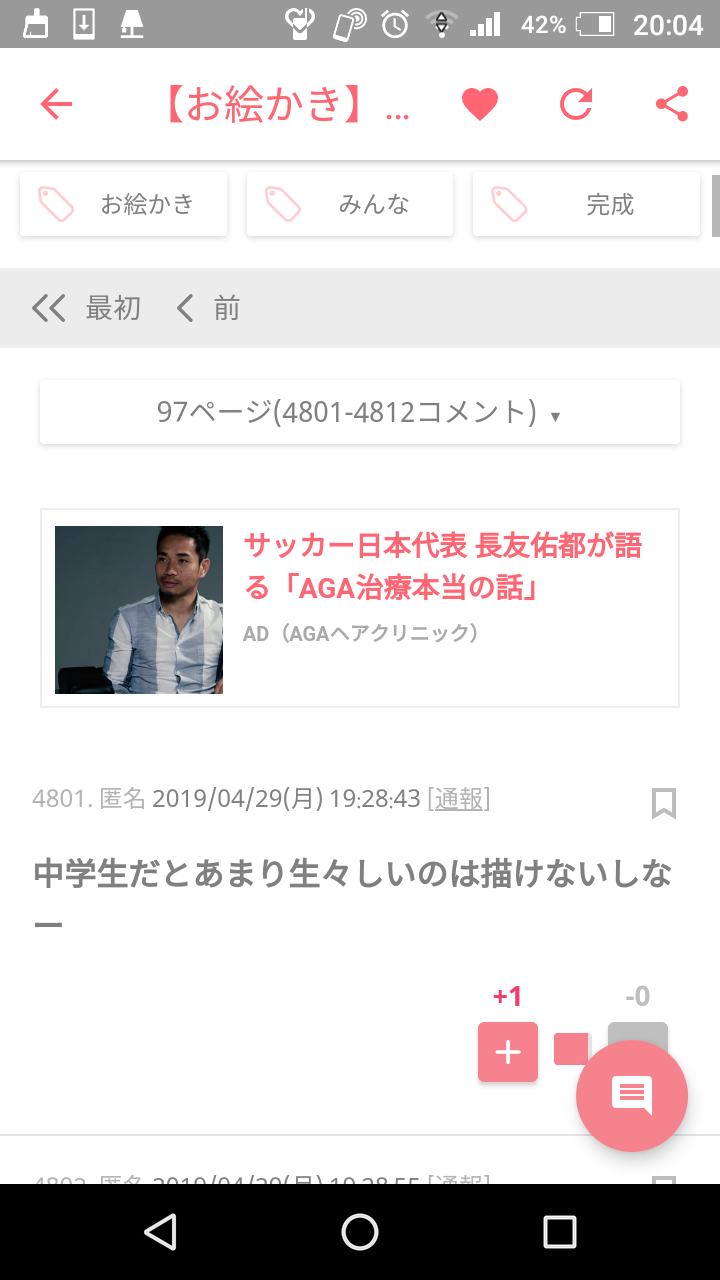This screenshot has width=720, height=1280.
Task: Jump to the first page (最初)
Action: click(86, 308)
